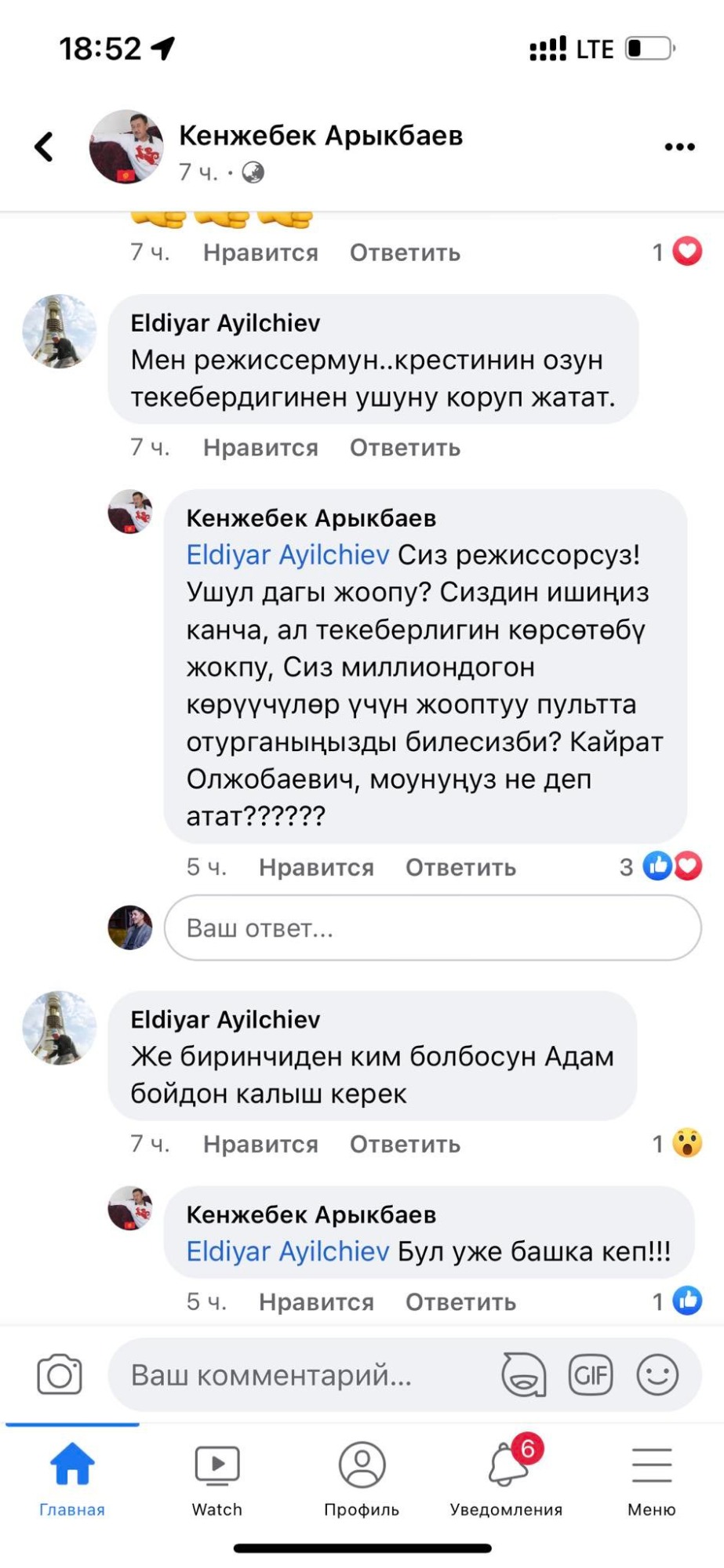Like Кенжебек's reply "Сиз режиссорсуз!"

pos(316,867)
